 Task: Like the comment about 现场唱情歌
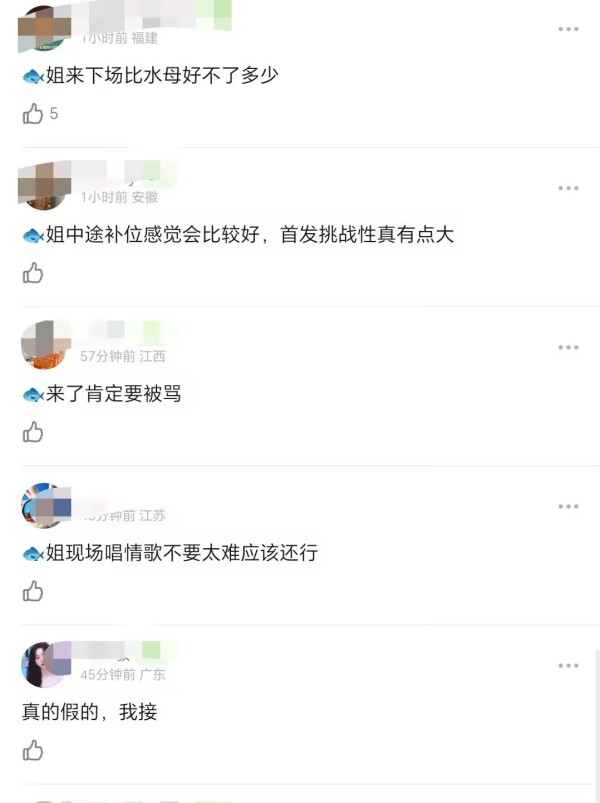(33, 591)
